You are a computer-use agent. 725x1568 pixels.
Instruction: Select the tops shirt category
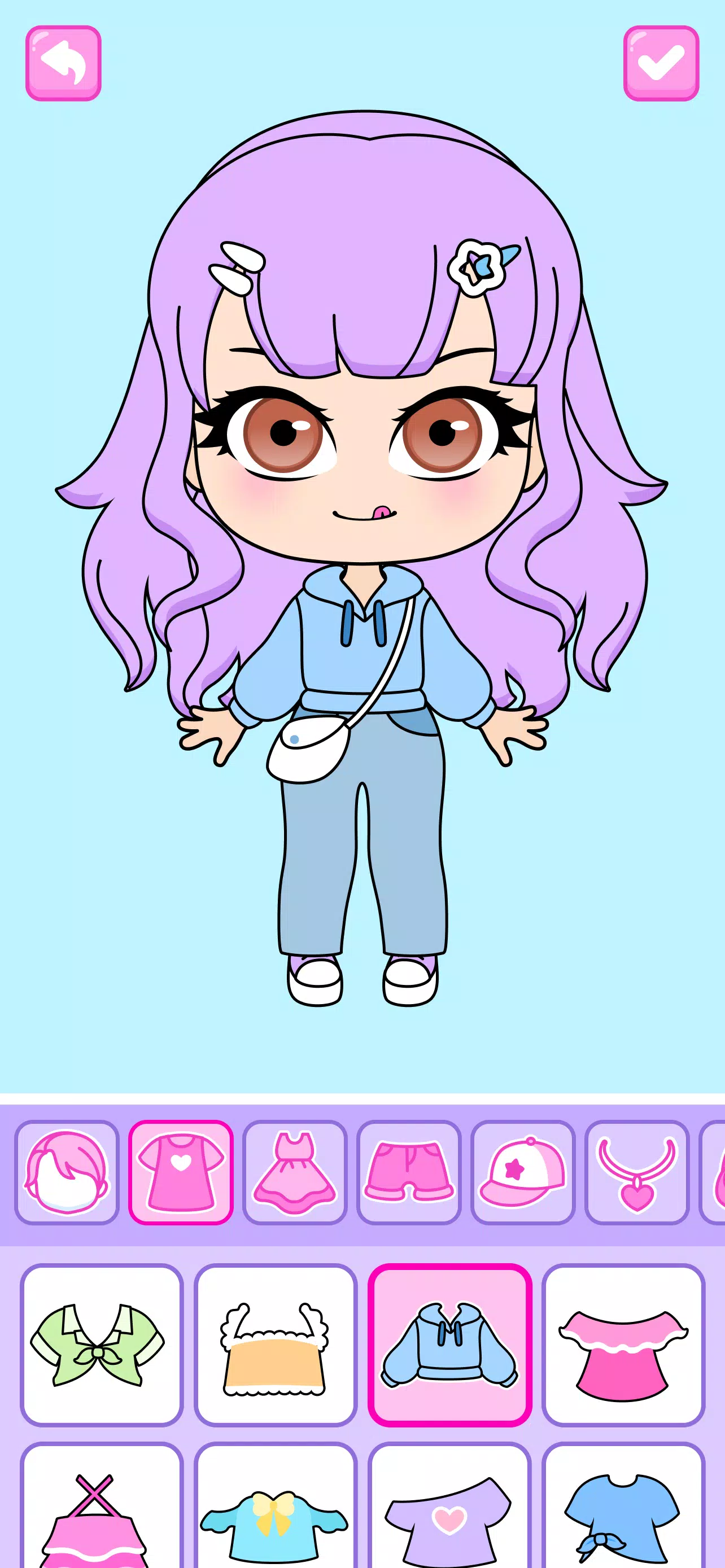pos(181,1172)
